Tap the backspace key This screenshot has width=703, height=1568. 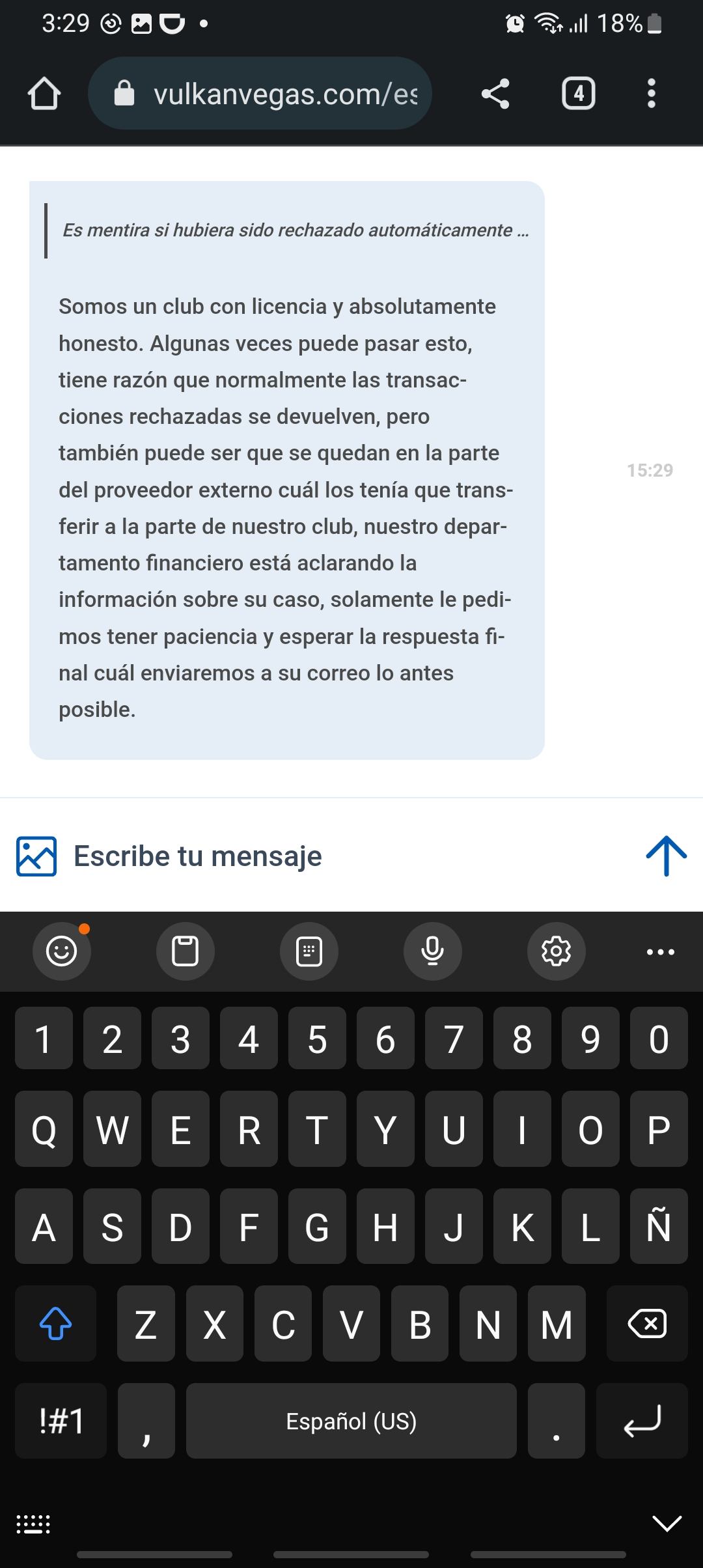coord(646,1324)
